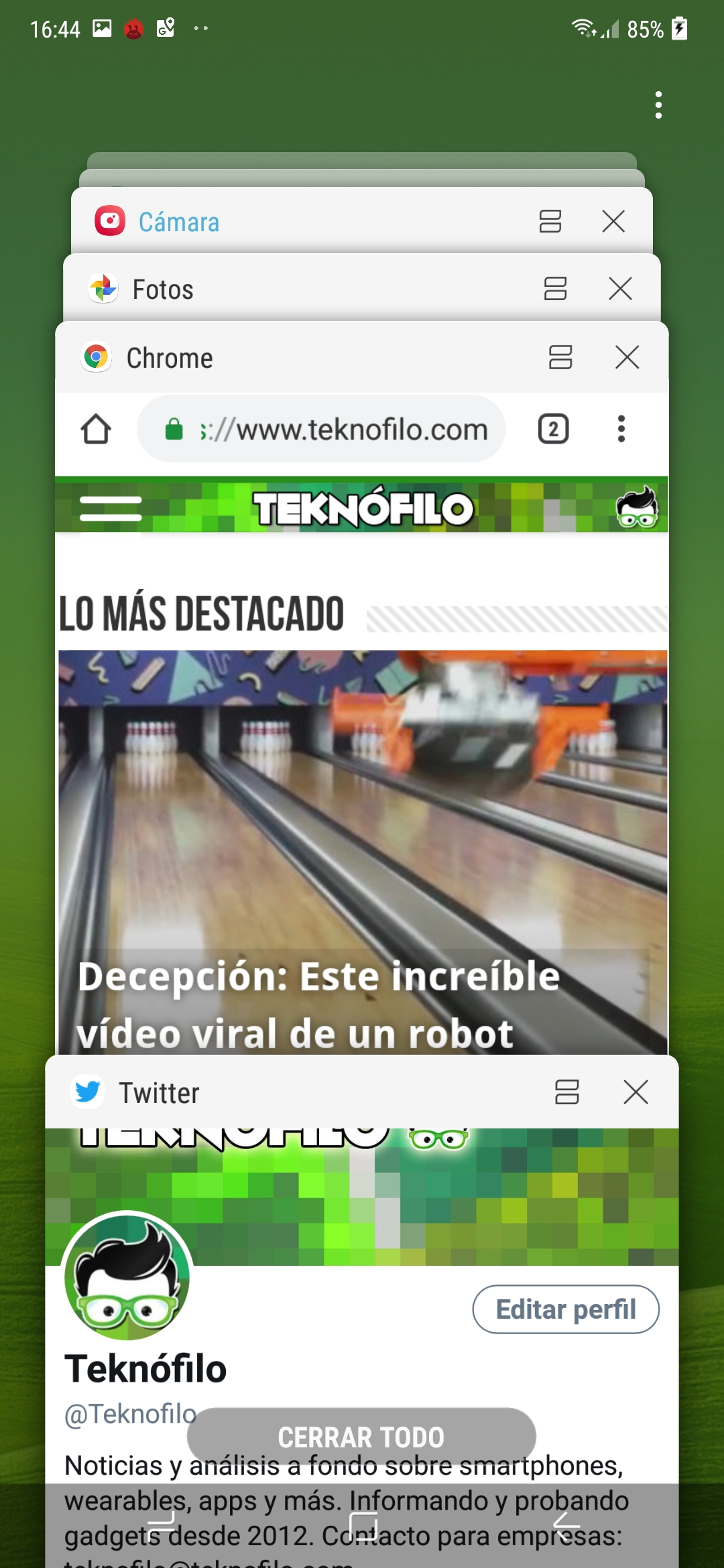724x1568 pixels.
Task: Tap the CERRAR TODO button
Action: click(361, 1437)
